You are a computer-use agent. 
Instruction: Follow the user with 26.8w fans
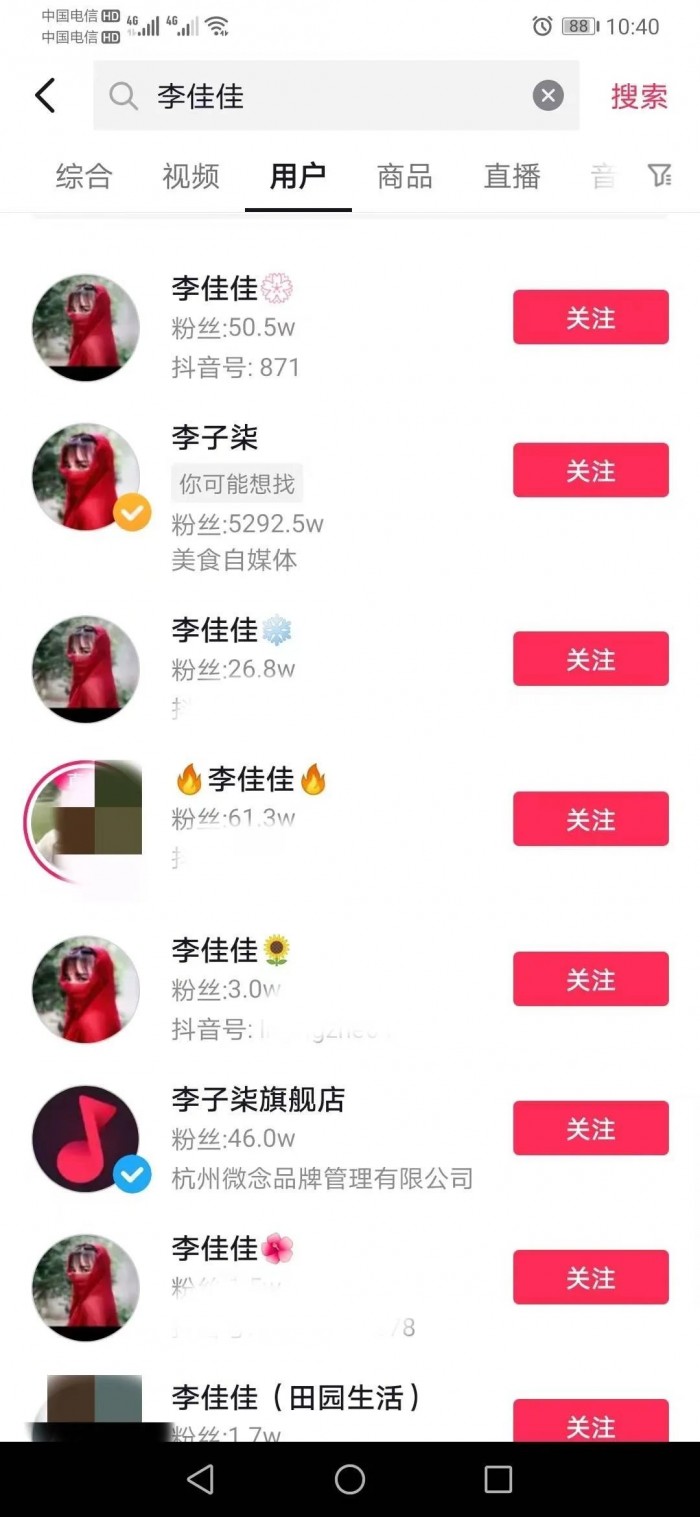click(x=590, y=659)
